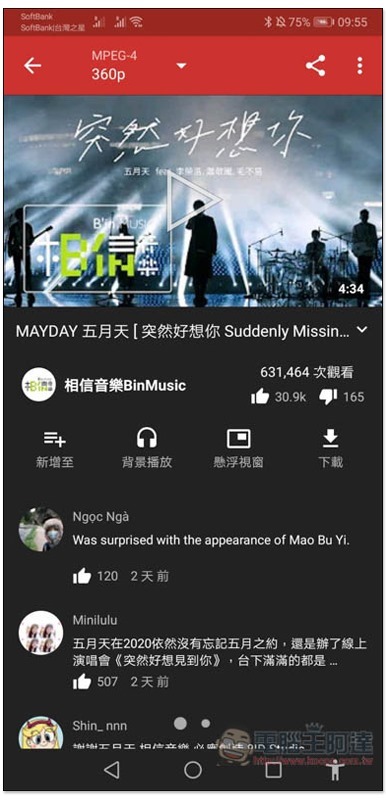Image resolution: width=386 pixels, height=800 pixels.
Task: Tap the system home button
Action: 193,770
